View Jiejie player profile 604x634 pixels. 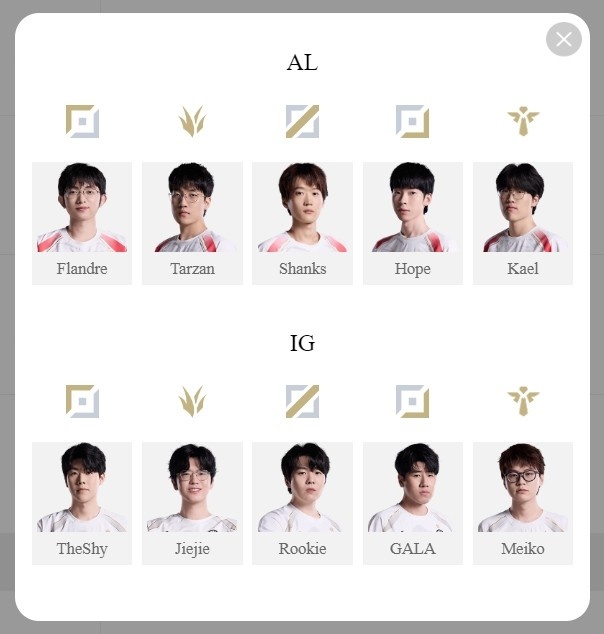pos(192,502)
